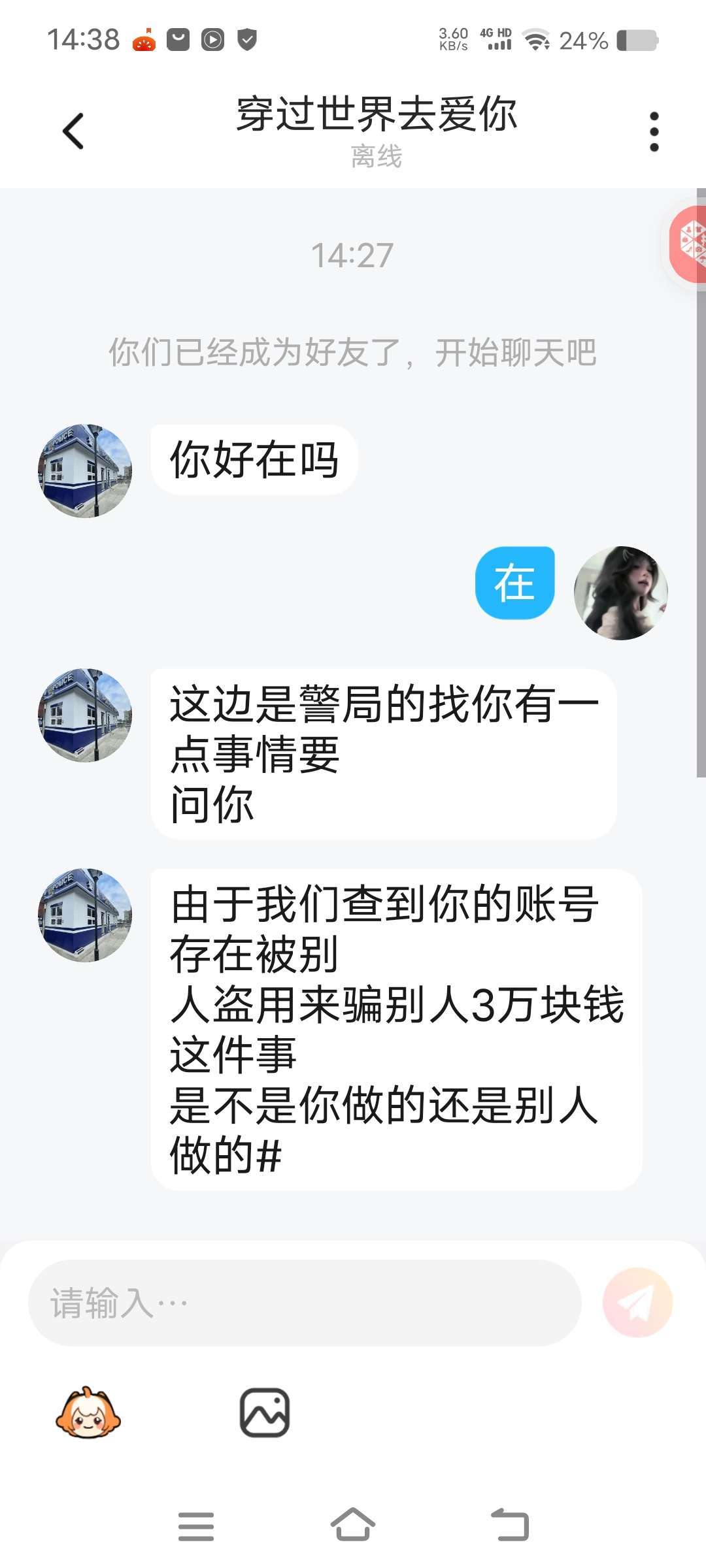Open the system recent apps menu
The width and height of the screenshot is (706, 1568).
(196, 1526)
